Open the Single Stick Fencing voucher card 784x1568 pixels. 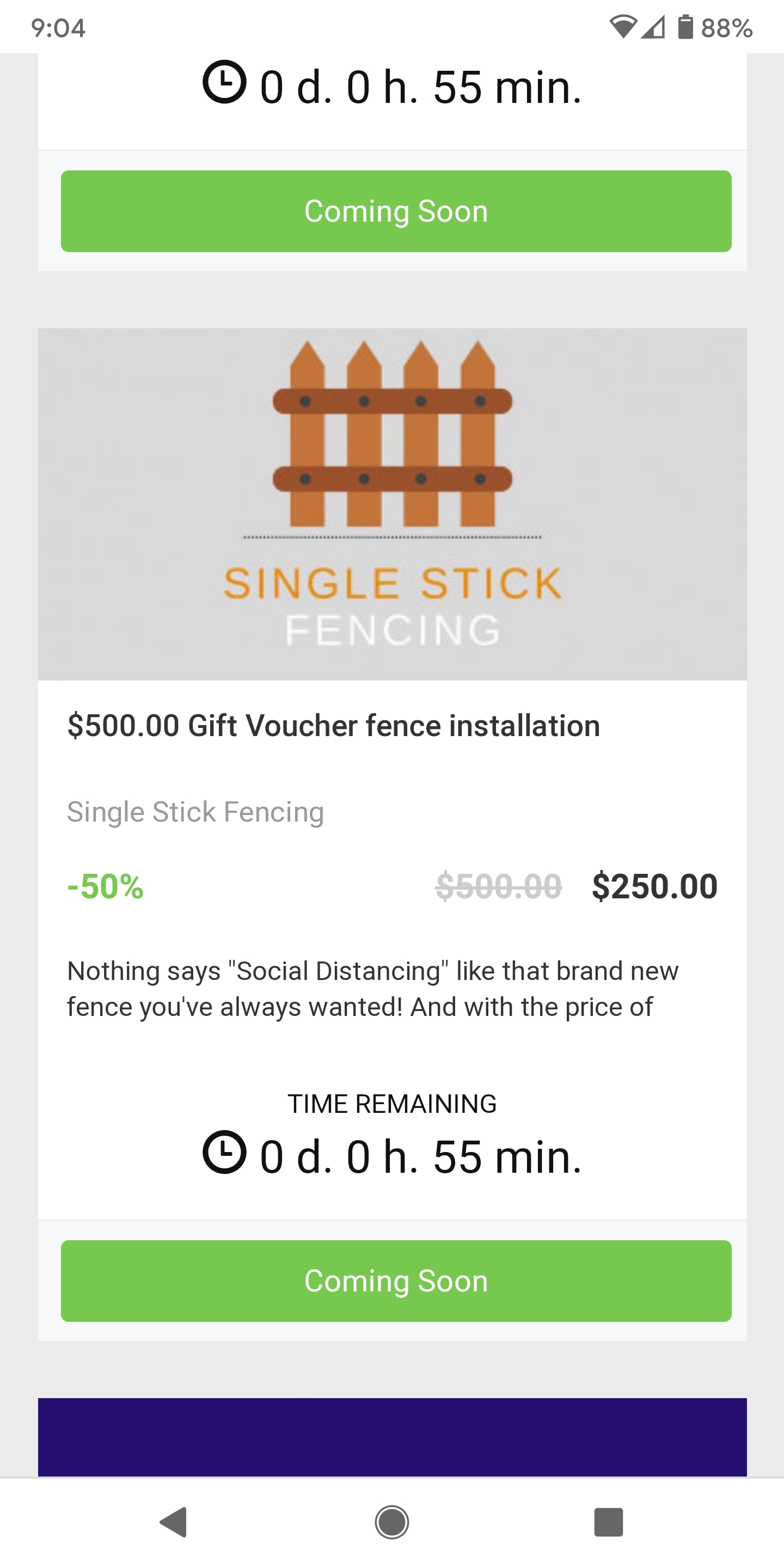tap(392, 504)
